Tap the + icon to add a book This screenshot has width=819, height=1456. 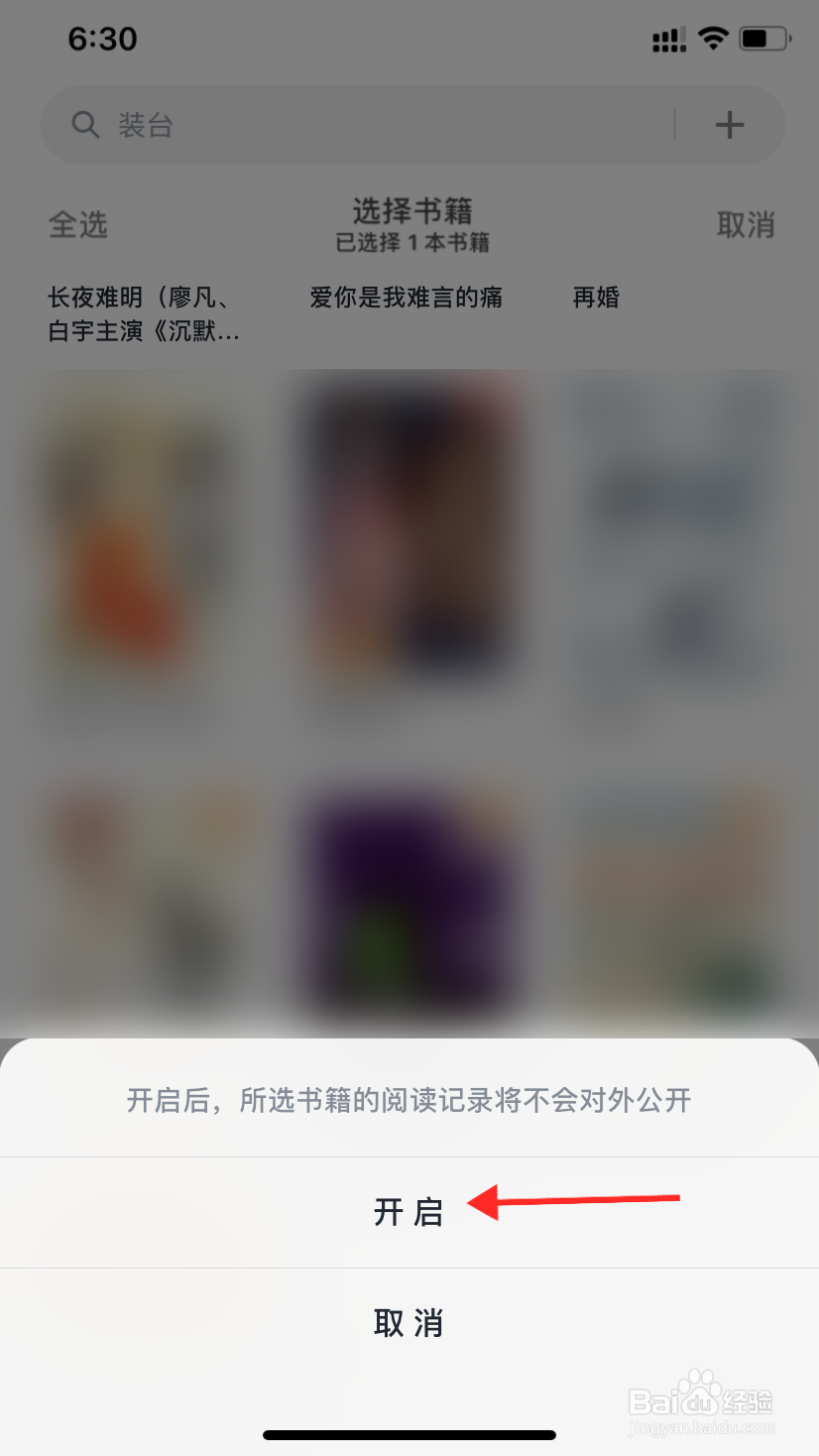[730, 125]
